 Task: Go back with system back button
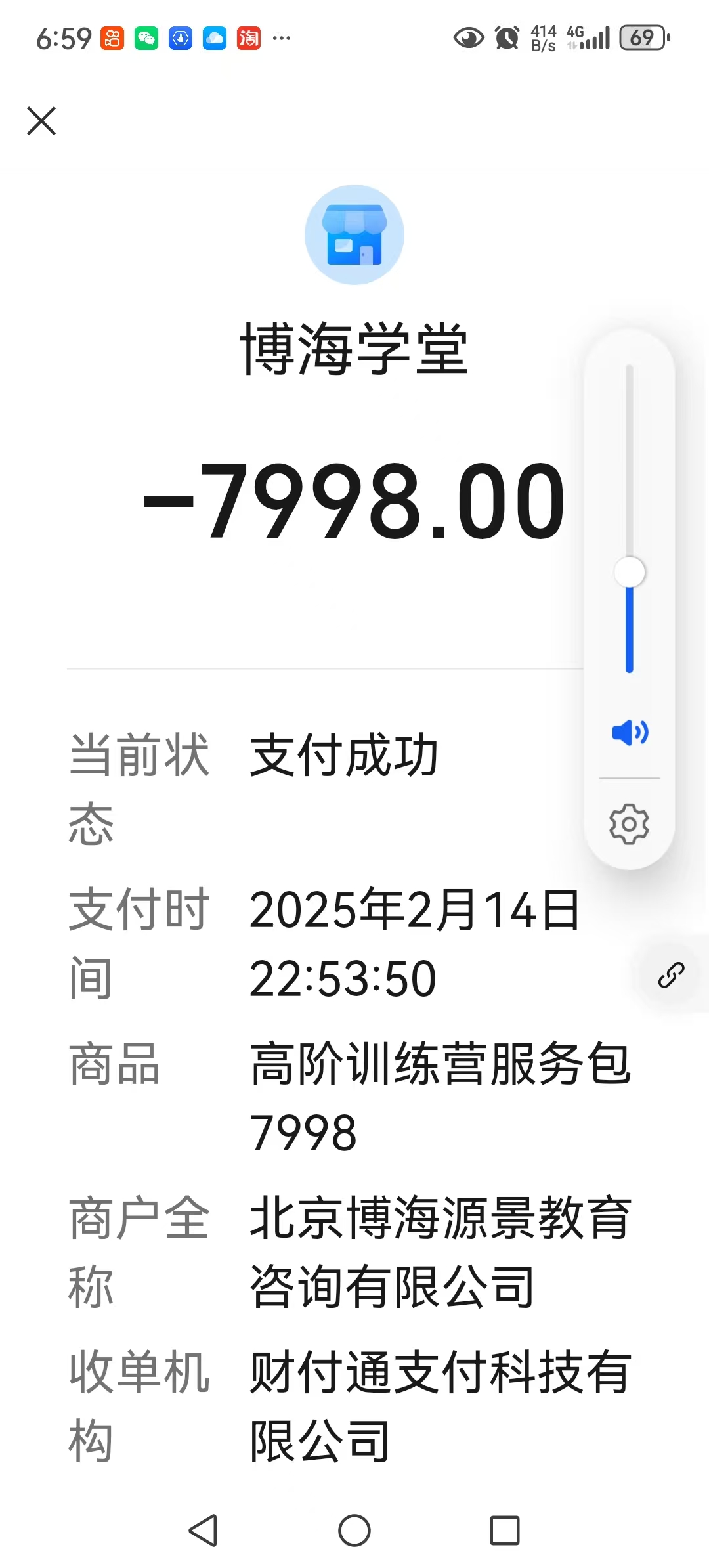click(203, 1531)
